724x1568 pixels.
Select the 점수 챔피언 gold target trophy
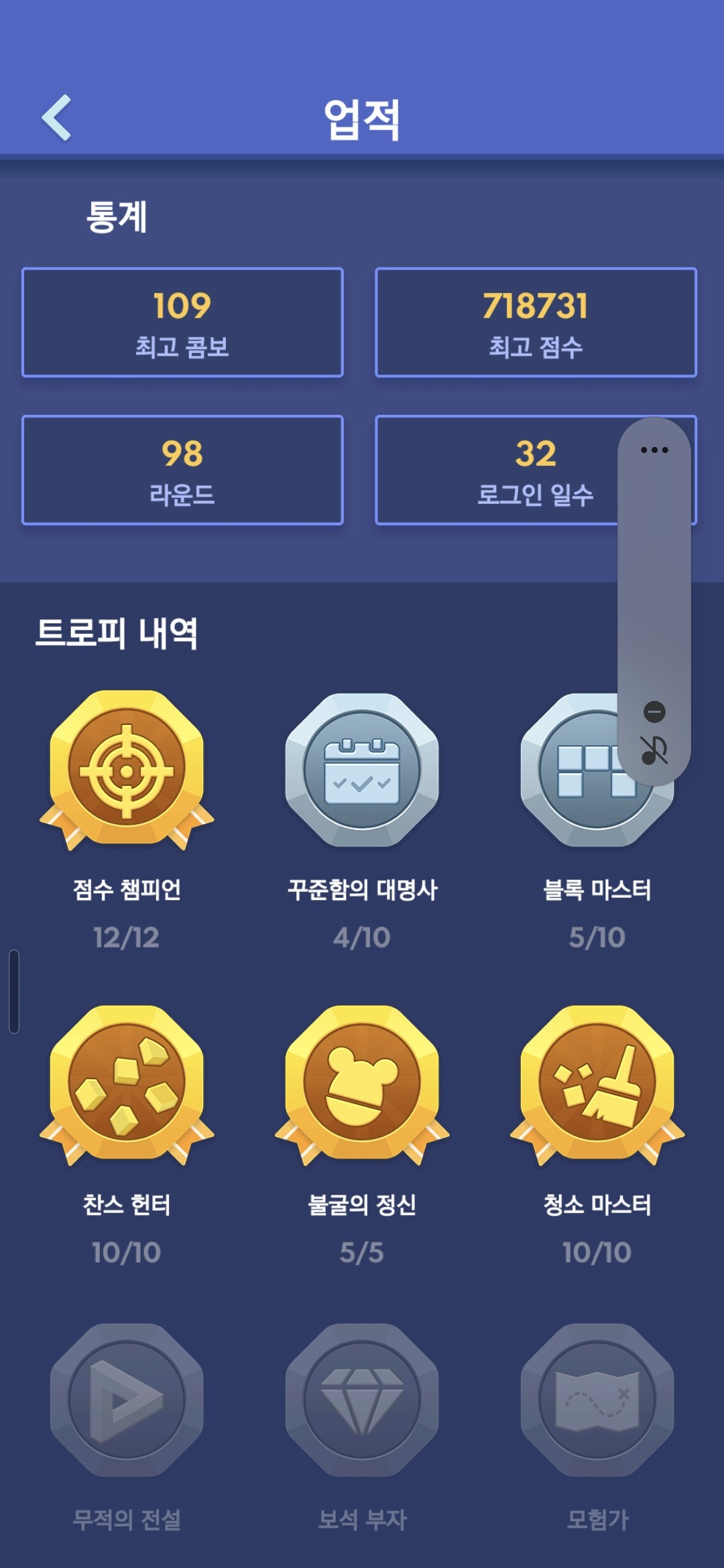point(127,771)
